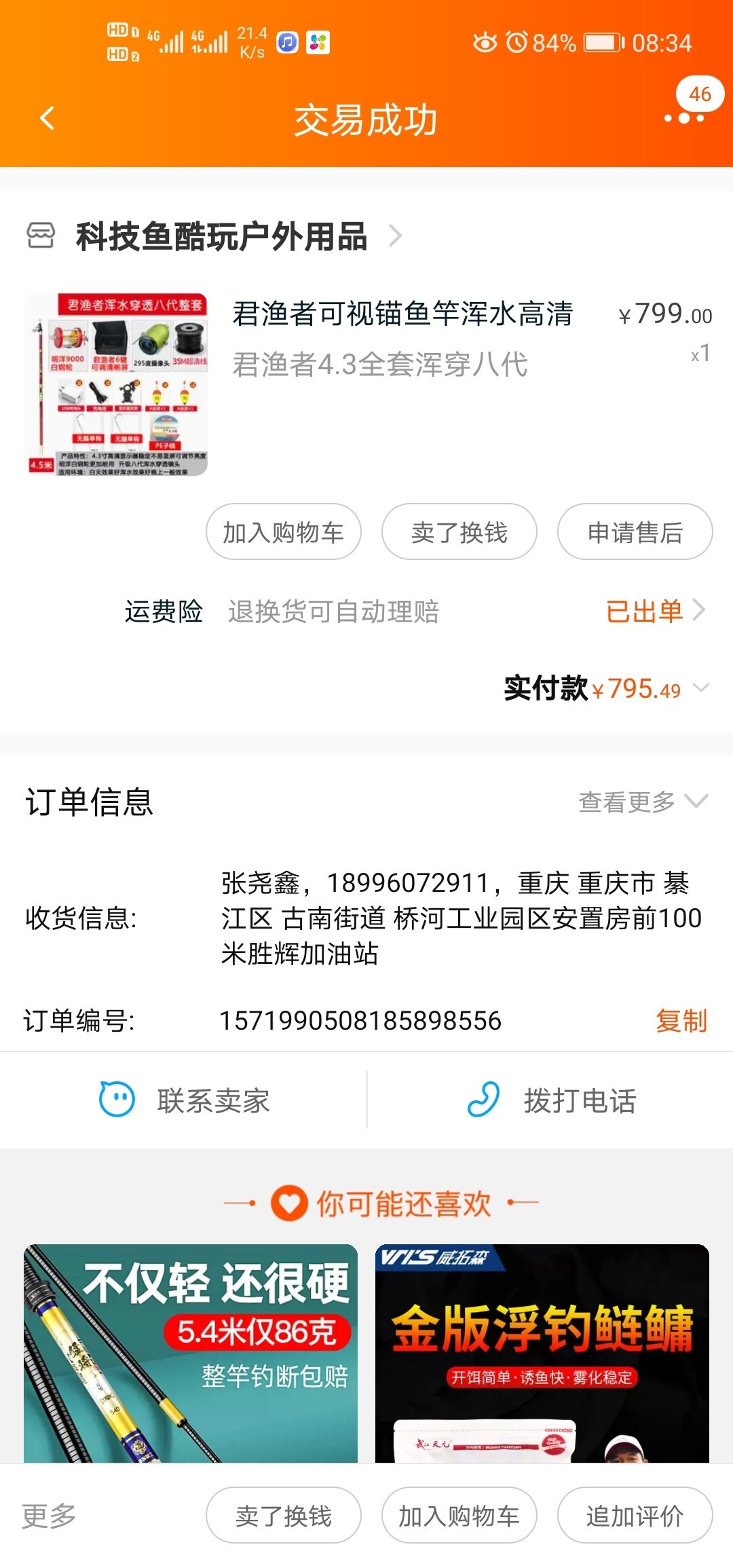Tap 更多 for more order options

(49, 1516)
